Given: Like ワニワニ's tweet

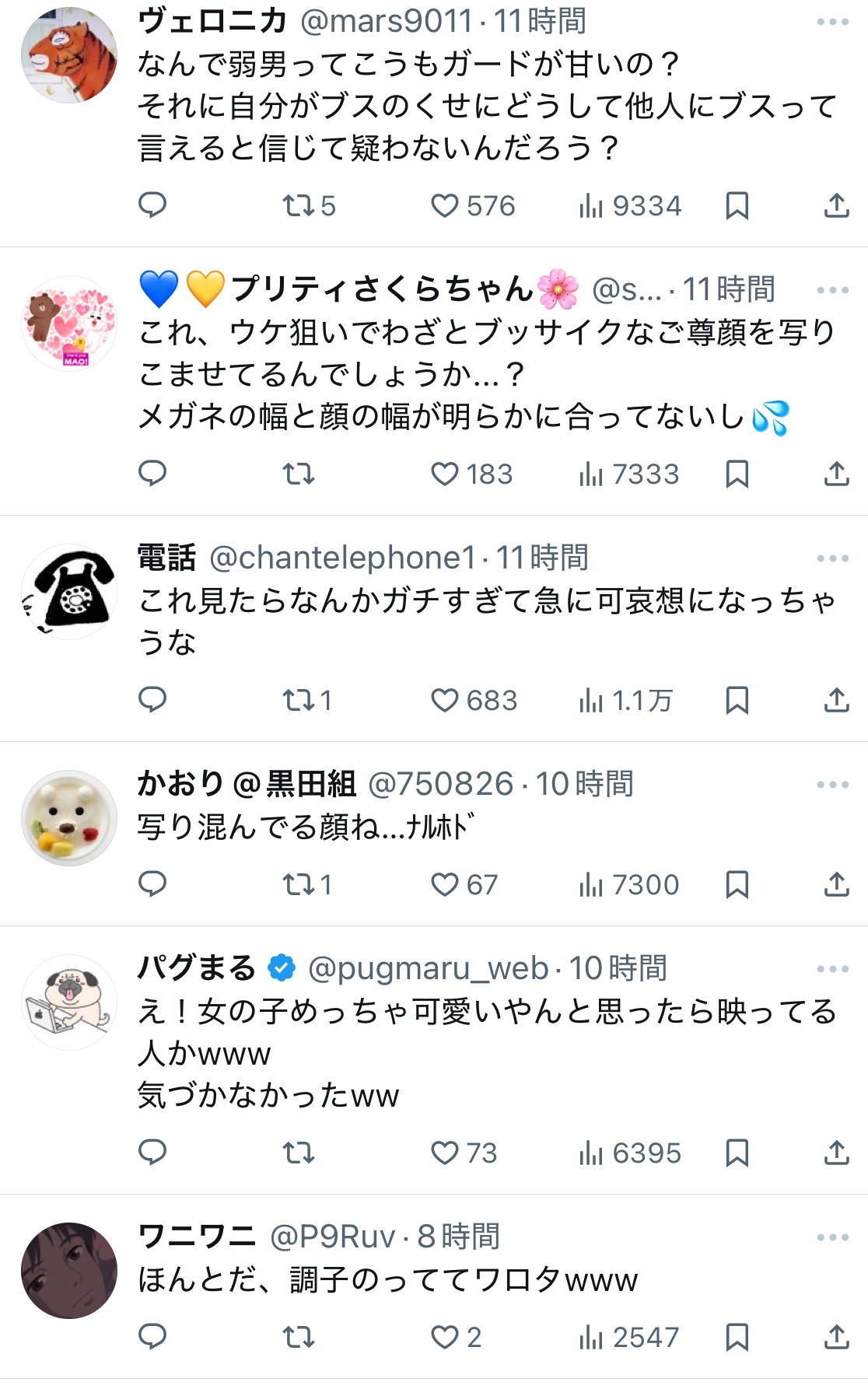Looking at the screenshot, I should pyautogui.click(x=445, y=1337).
